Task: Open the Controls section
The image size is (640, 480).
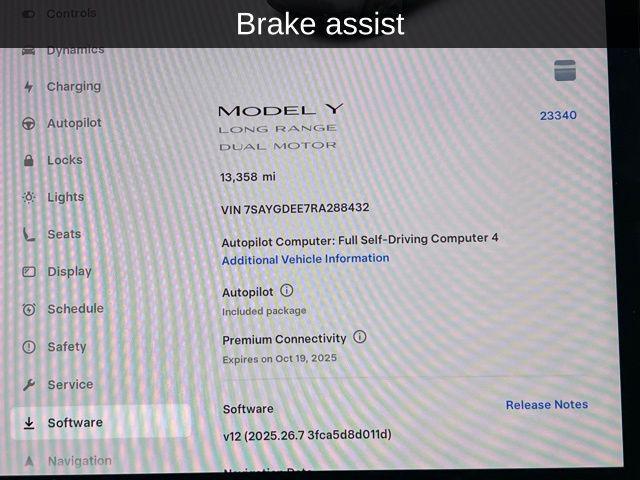Action: [x=71, y=14]
